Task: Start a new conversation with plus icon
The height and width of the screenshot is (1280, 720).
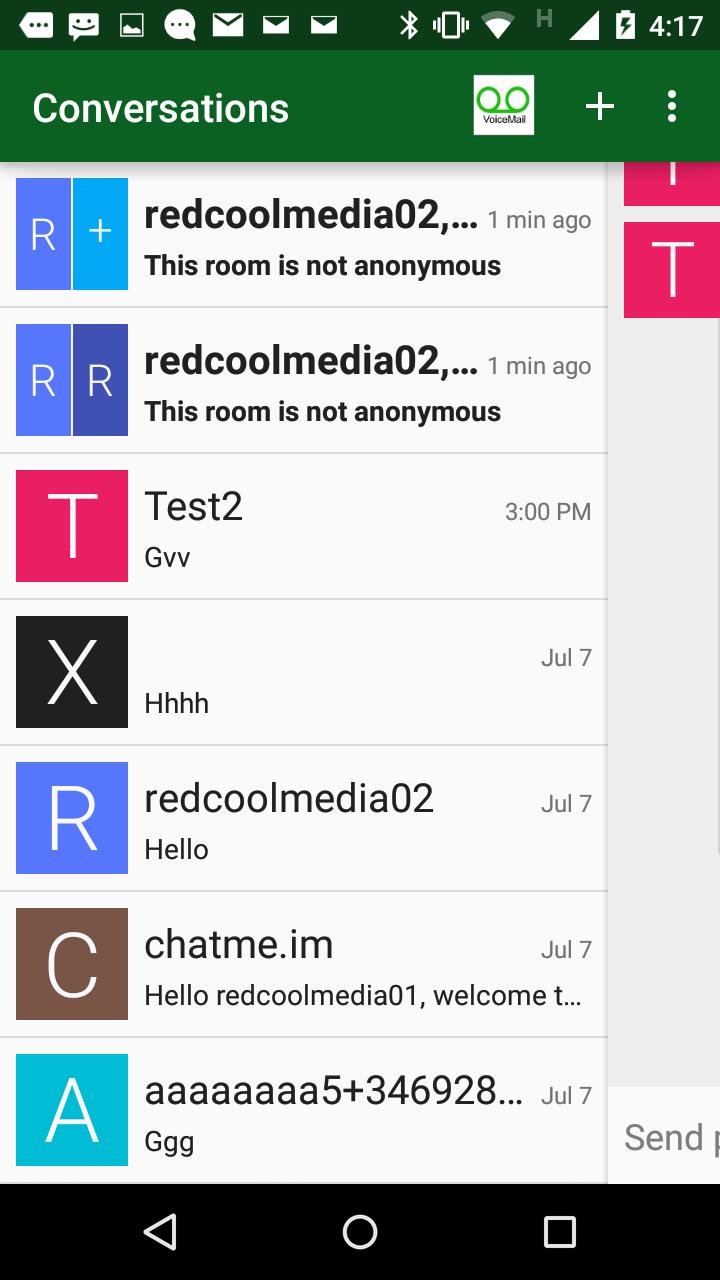Action: pyautogui.click(x=599, y=106)
